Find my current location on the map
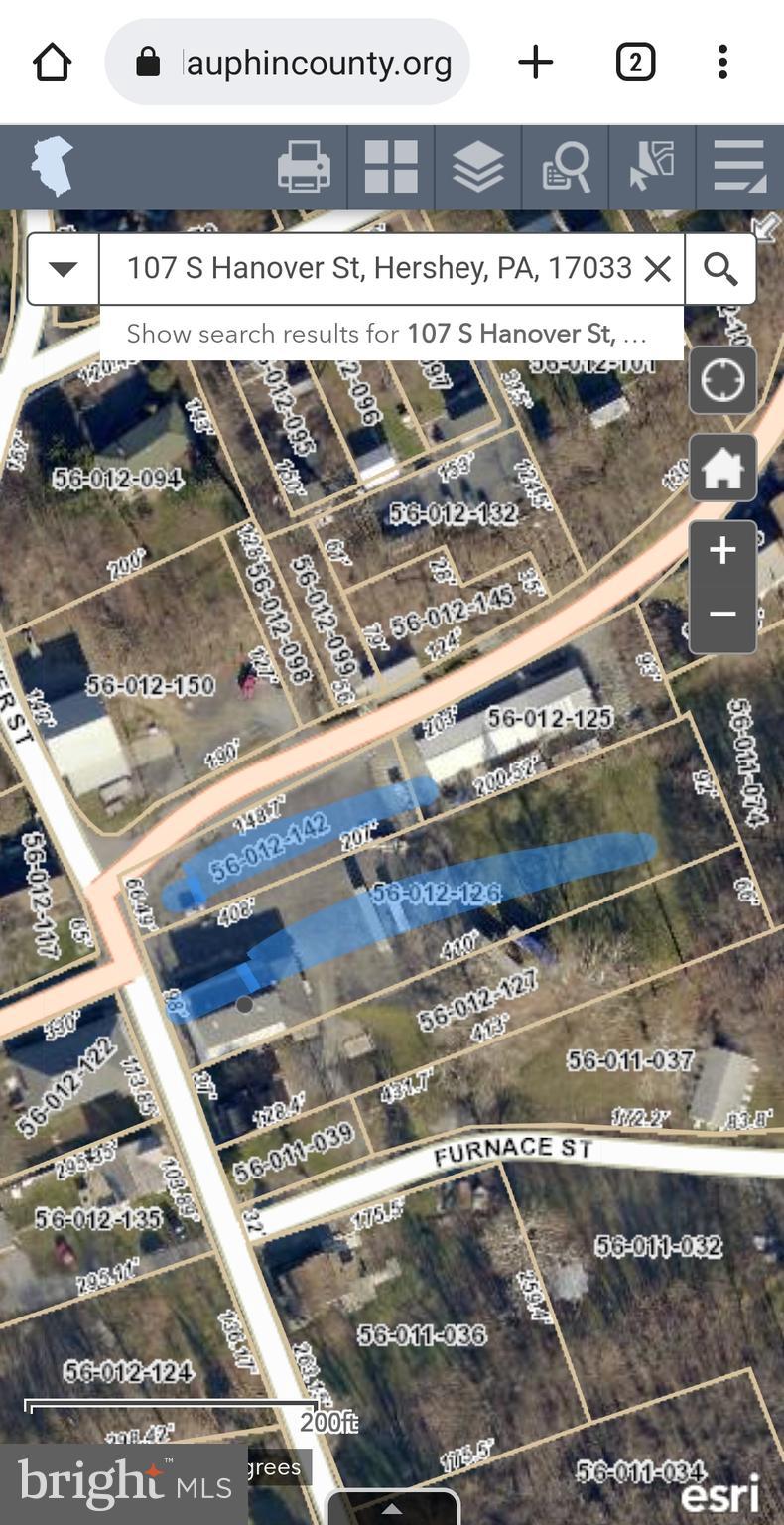The height and width of the screenshot is (1525, 784). coord(722,380)
